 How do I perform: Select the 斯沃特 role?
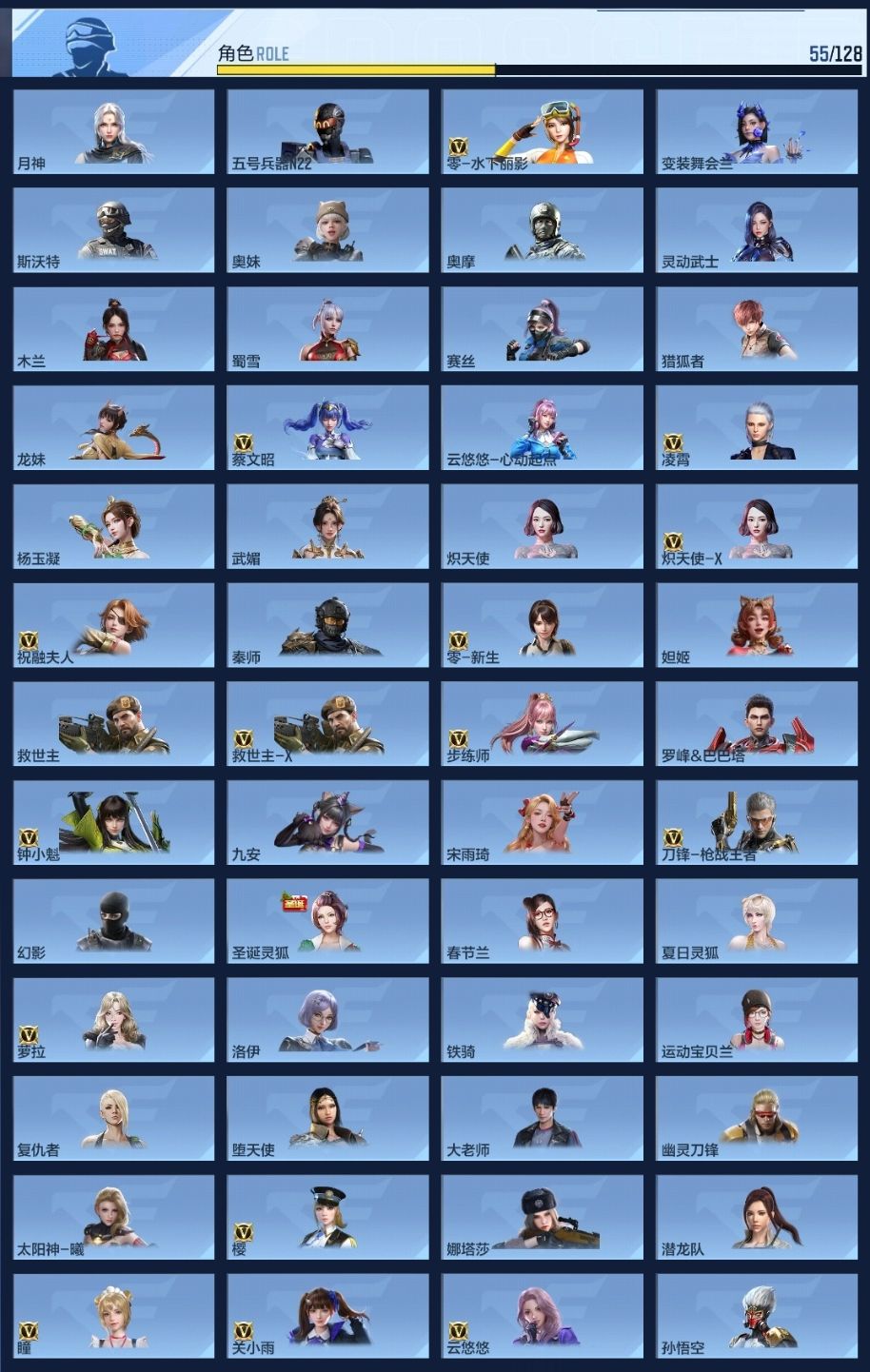[x=114, y=230]
